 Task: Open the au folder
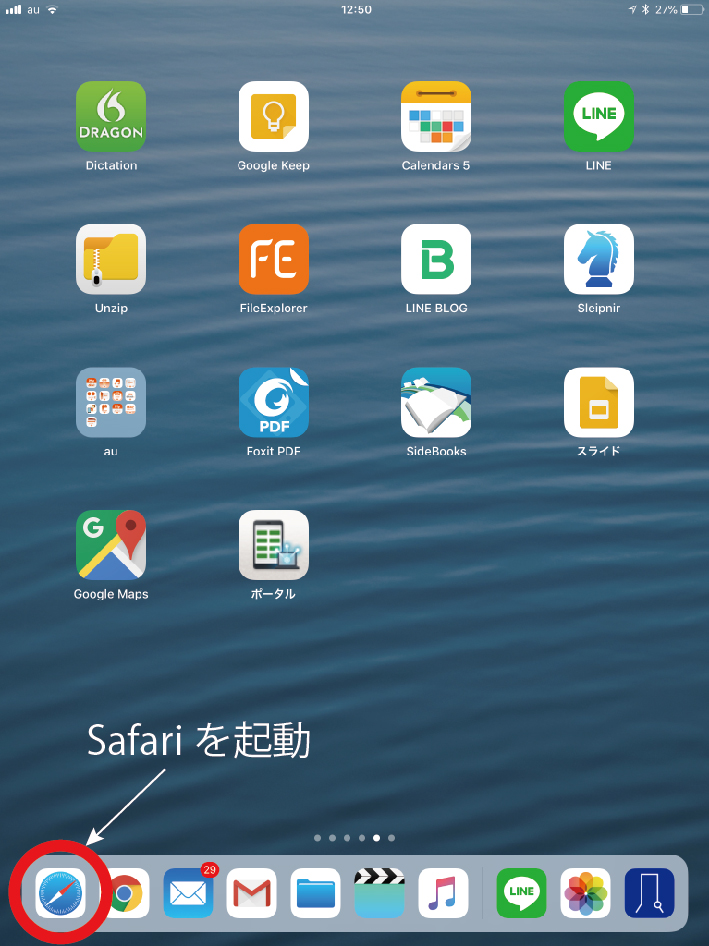[111, 402]
